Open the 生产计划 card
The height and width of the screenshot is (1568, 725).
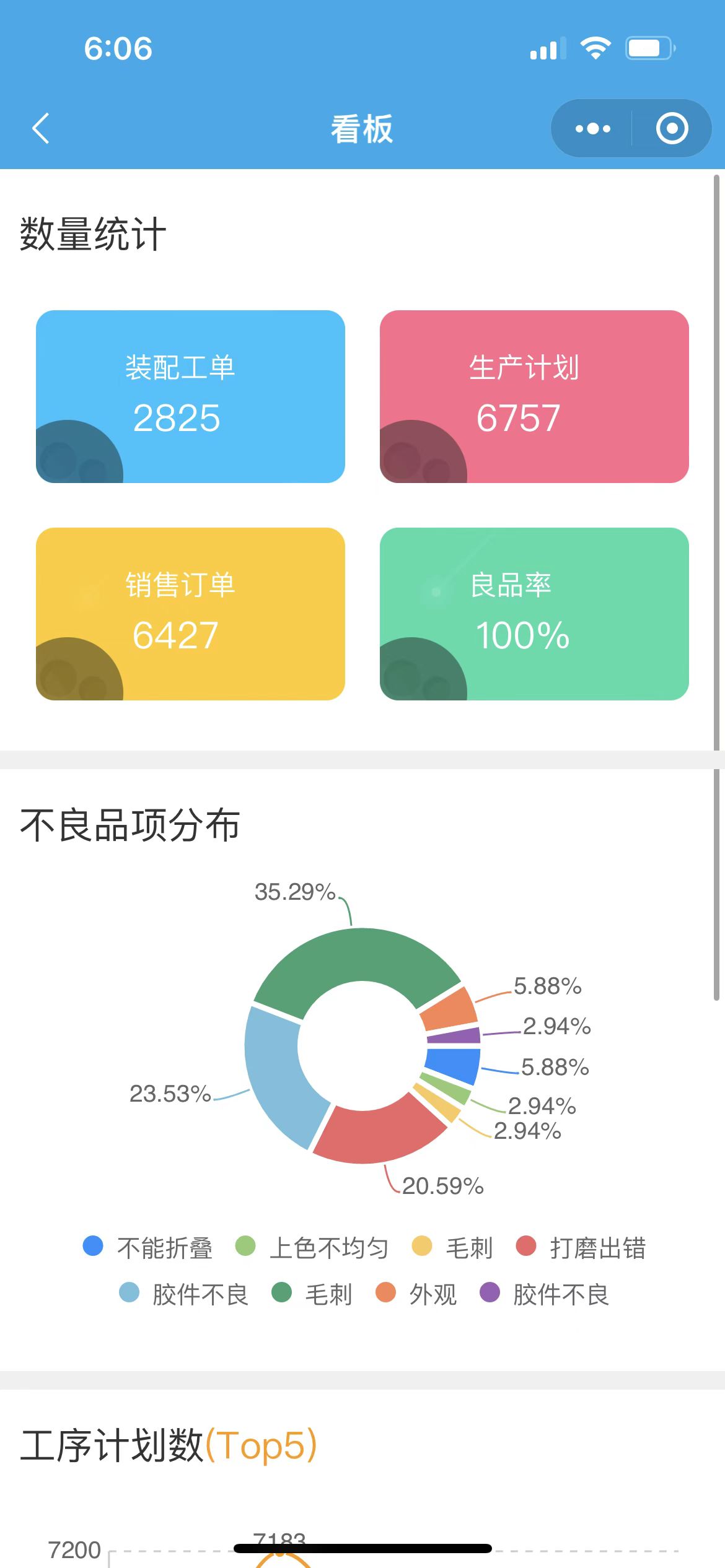point(534,396)
